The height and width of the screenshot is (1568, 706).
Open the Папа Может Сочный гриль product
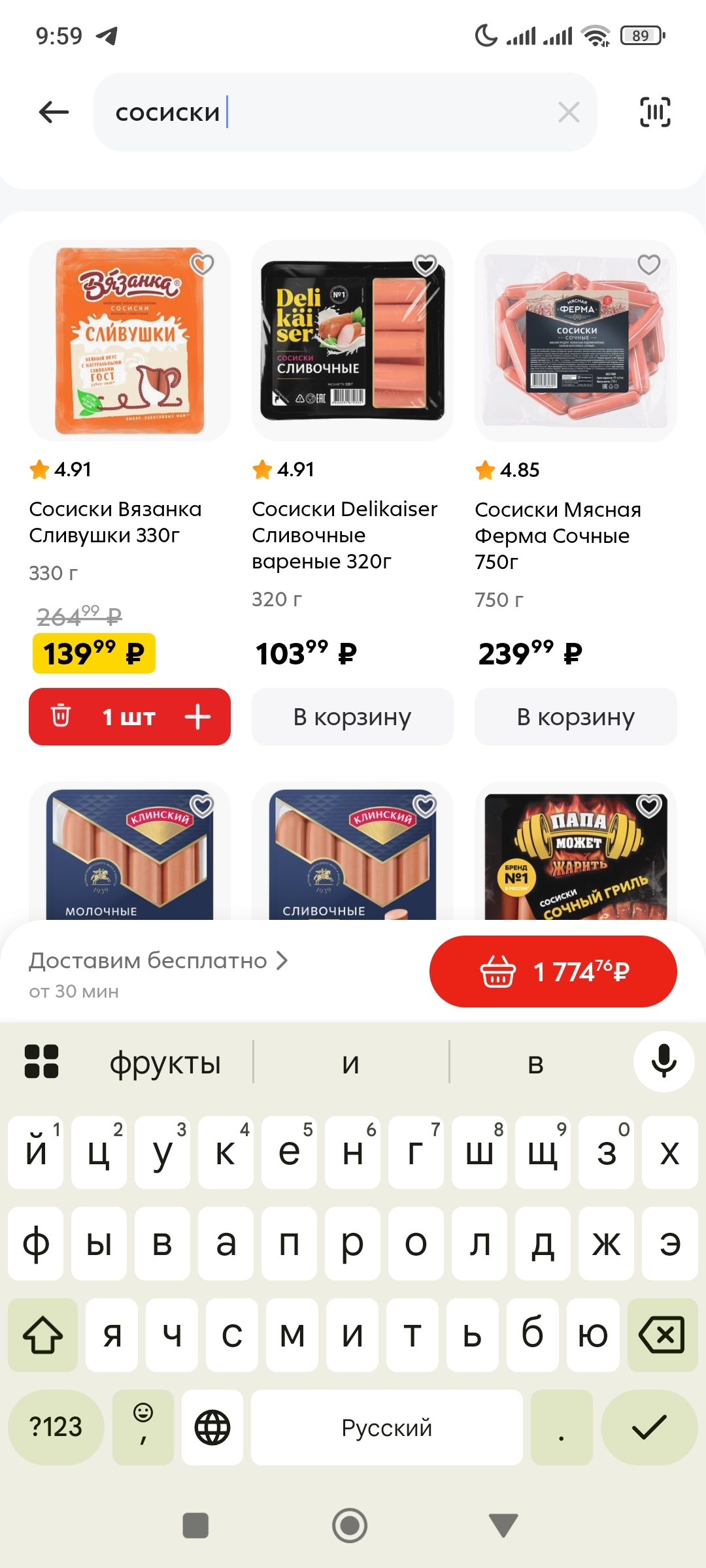tap(575, 856)
